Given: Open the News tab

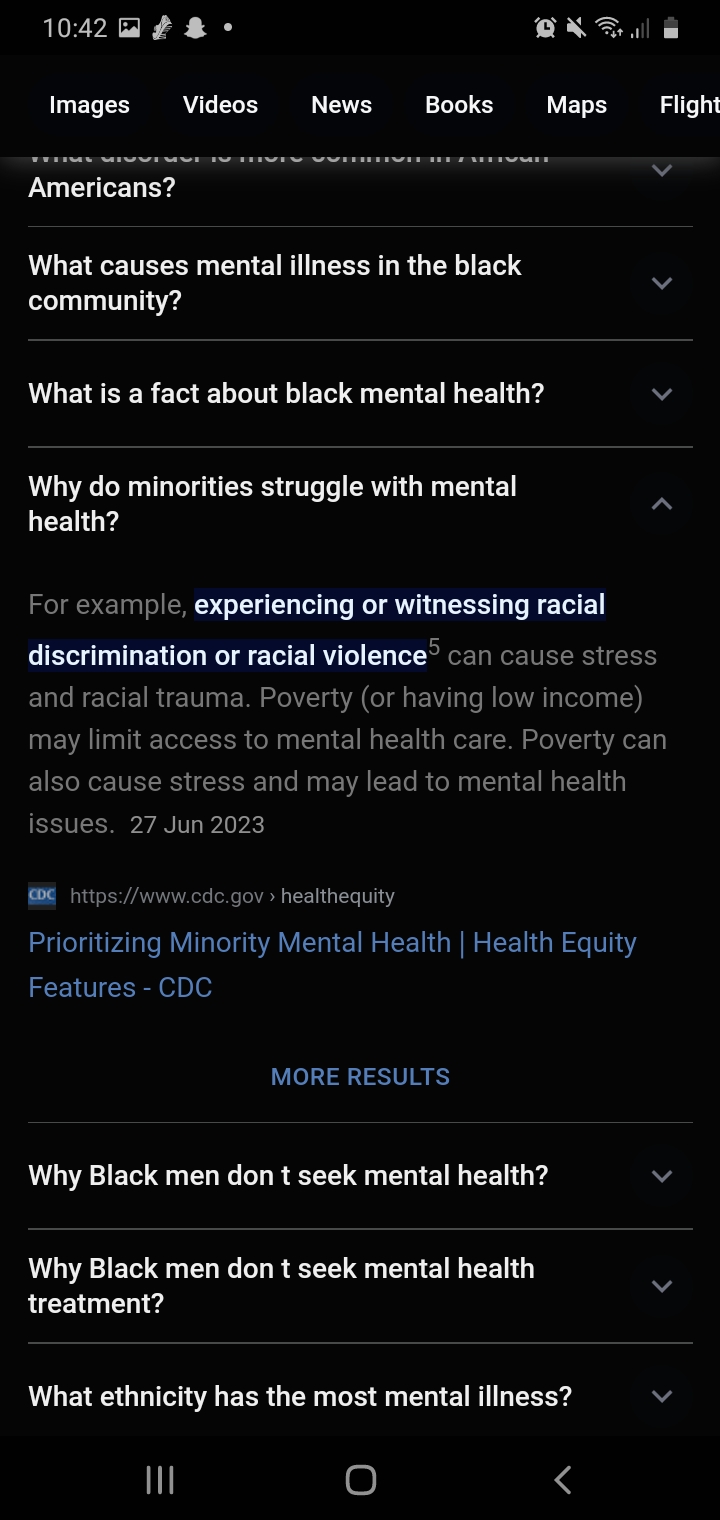Looking at the screenshot, I should pyautogui.click(x=341, y=105).
